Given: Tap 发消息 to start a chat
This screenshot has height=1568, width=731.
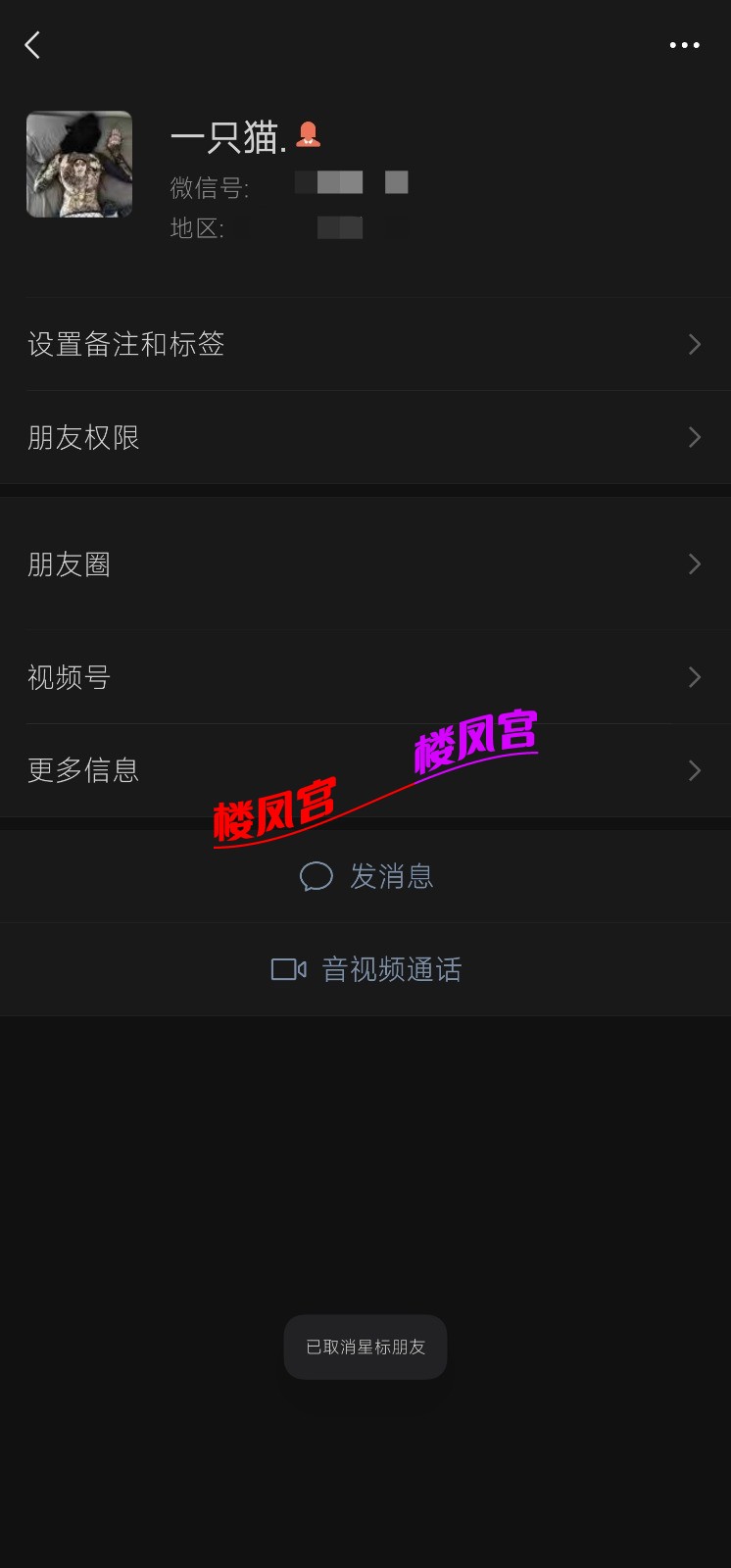Looking at the screenshot, I should pos(392,876).
